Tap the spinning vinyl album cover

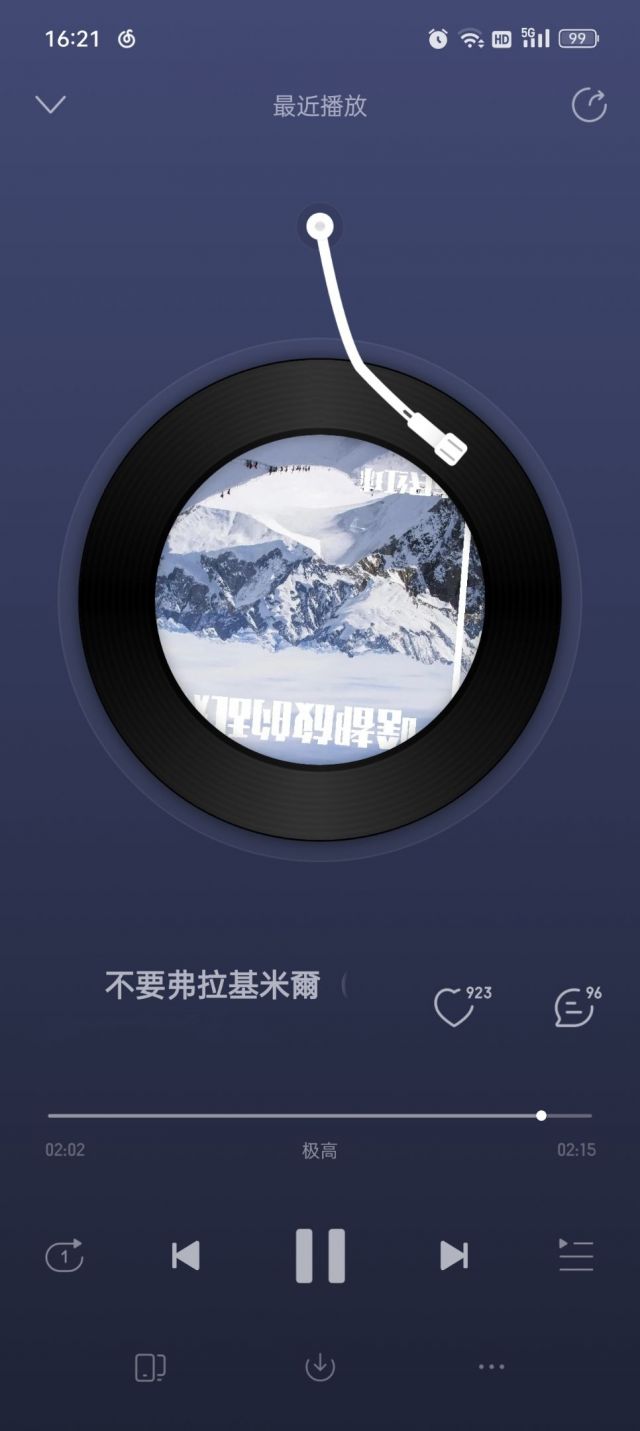click(320, 600)
